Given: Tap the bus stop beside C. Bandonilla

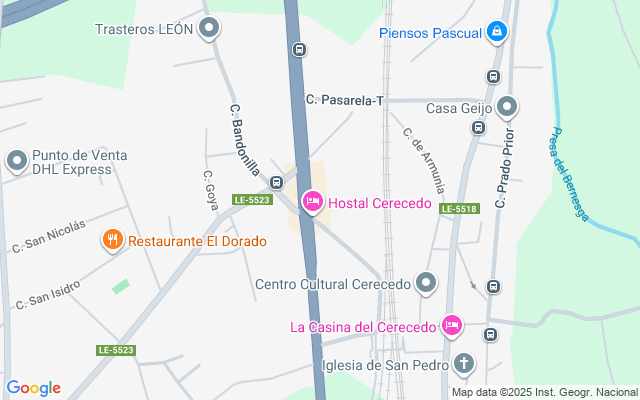Looking at the screenshot, I should (x=276, y=182).
